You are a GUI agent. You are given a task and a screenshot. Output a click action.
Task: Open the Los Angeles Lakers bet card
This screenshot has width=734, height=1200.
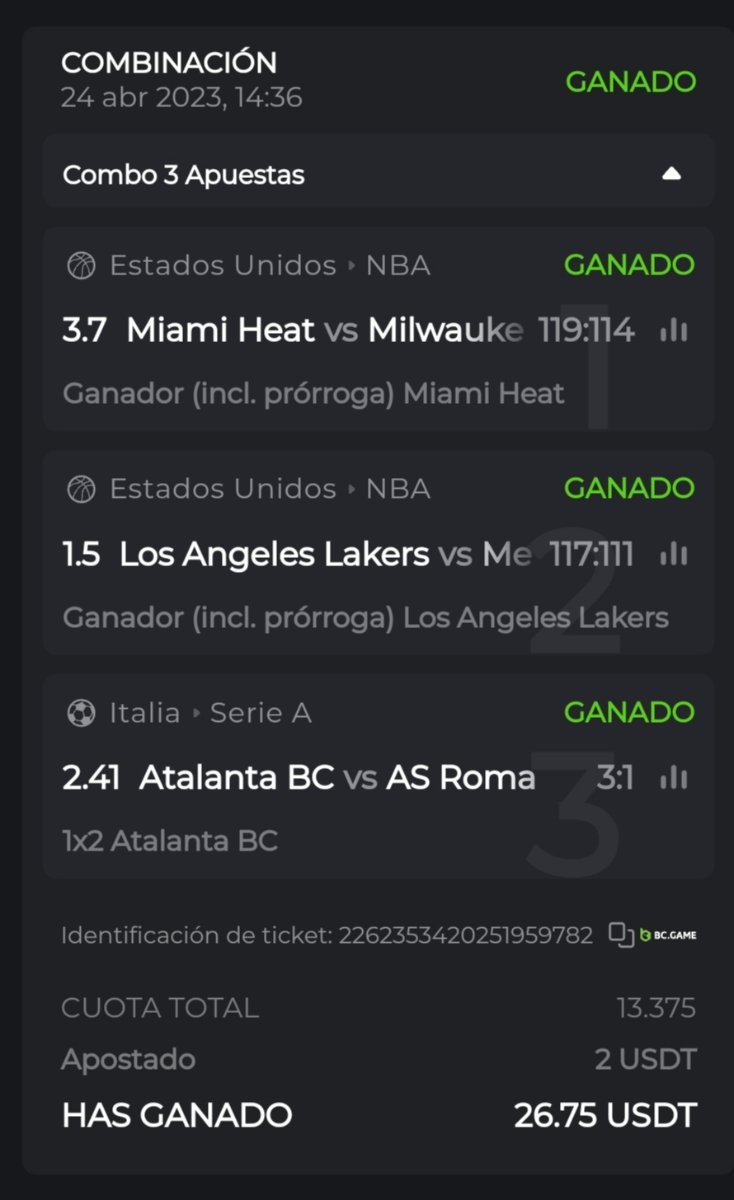[x=300, y=555]
